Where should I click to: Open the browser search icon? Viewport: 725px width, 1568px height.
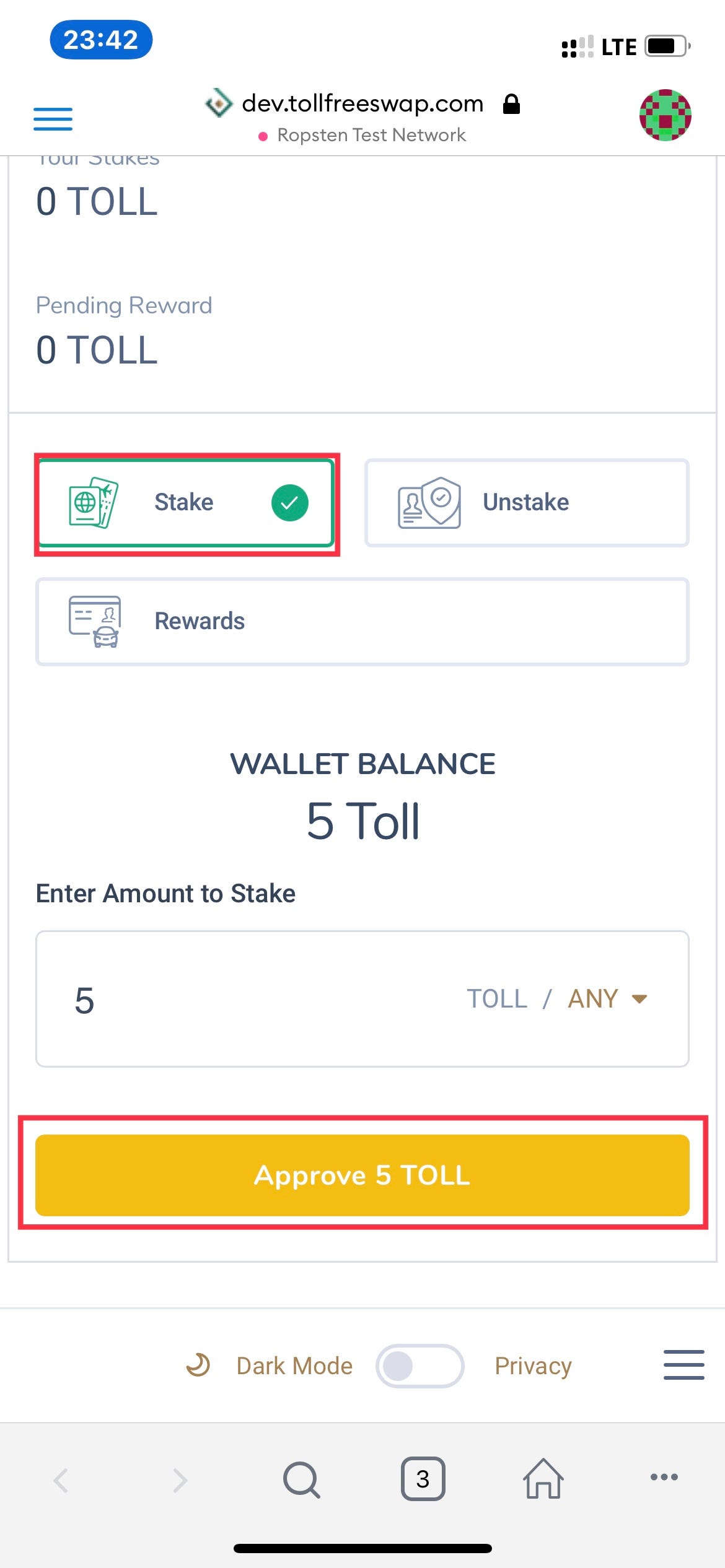(x=302, y=1479)
